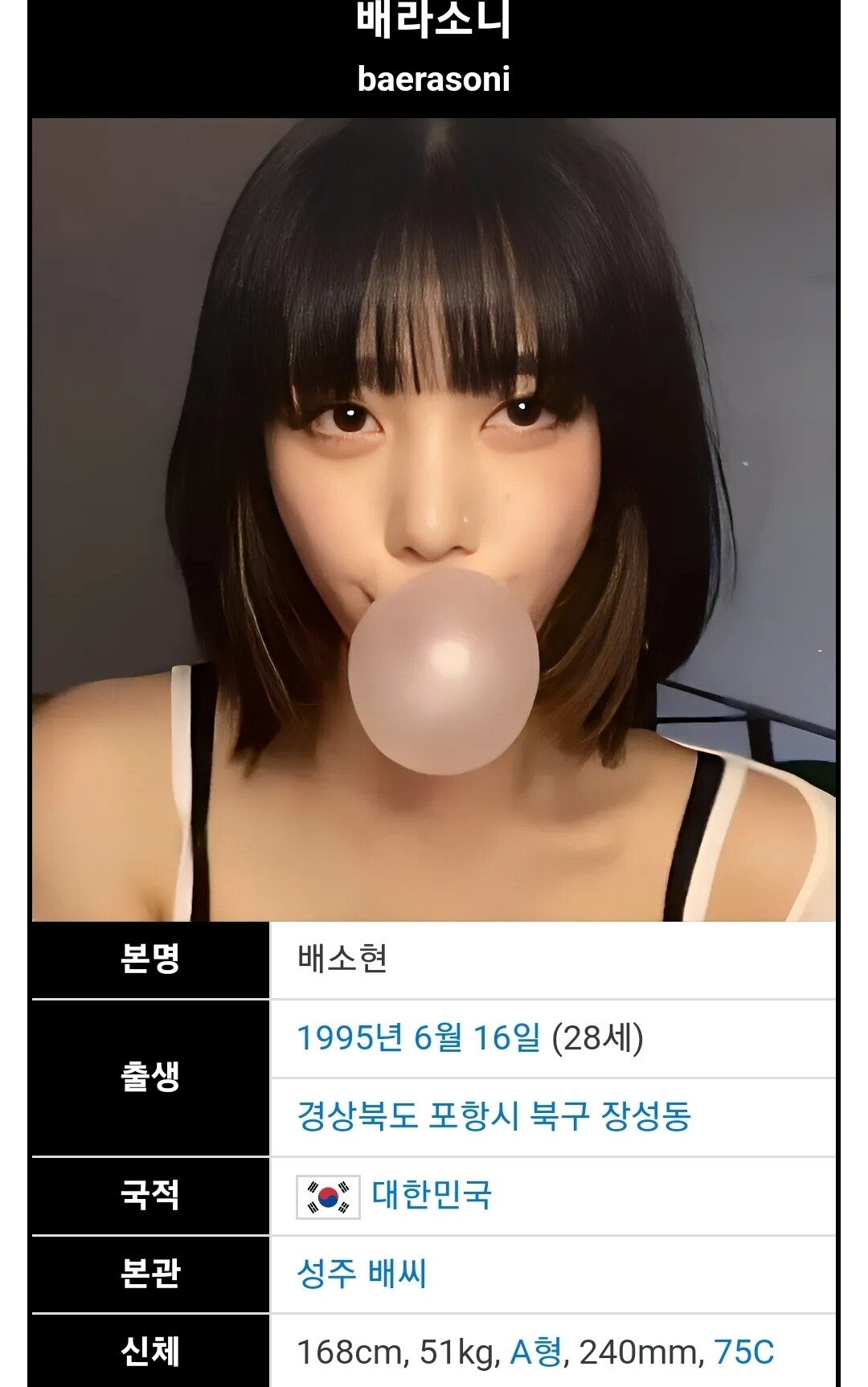Open the 75C link
The width and height of the screenshot is (868, 1387).
[743, 1352]
